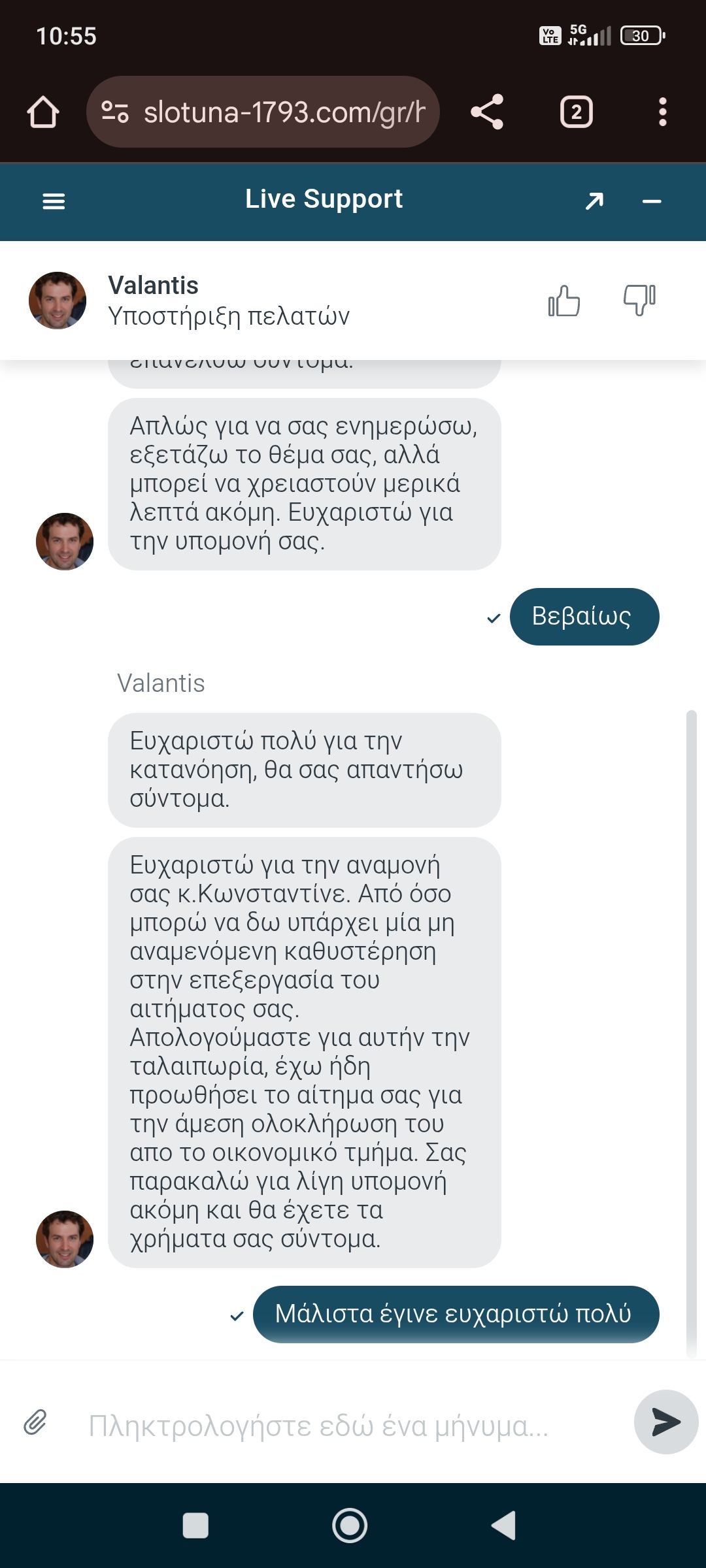This screenshot has width=706, height=1568.
Task: Rate Valantis with thumbs up
Action: [563, 301]
